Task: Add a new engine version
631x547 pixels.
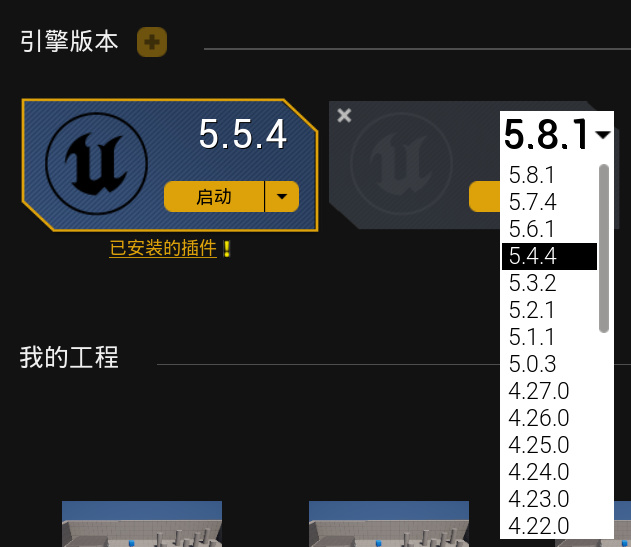Action: pos(152,42)
